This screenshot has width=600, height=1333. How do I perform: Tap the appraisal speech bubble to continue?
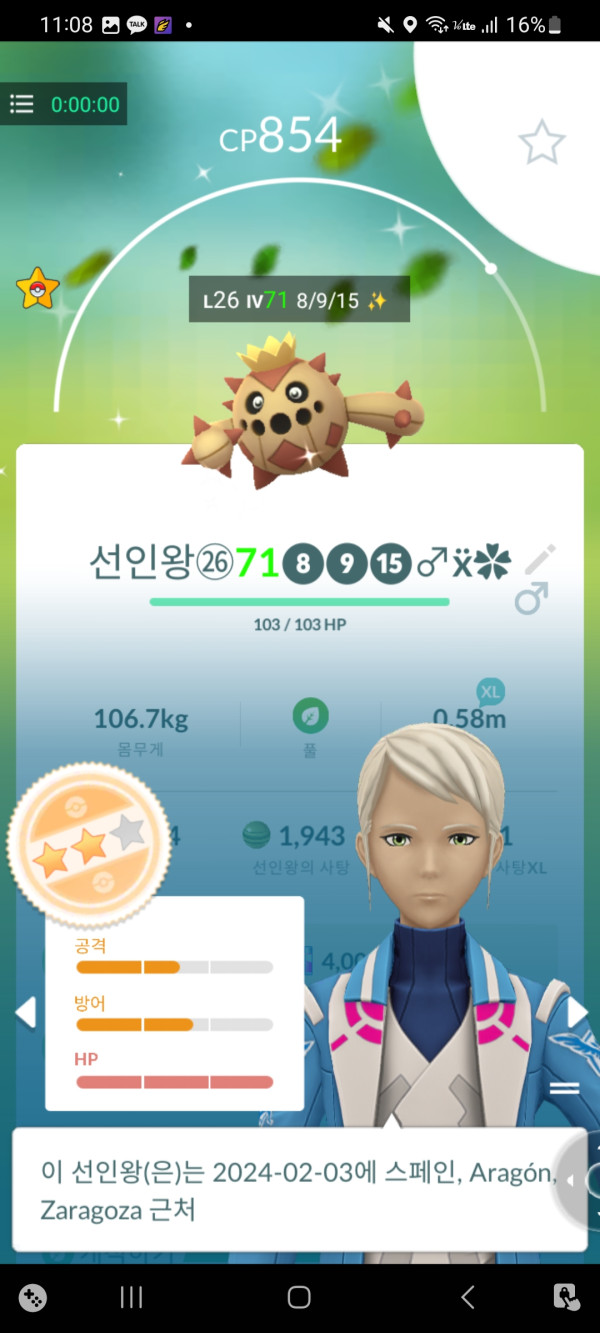point(298,1190)
